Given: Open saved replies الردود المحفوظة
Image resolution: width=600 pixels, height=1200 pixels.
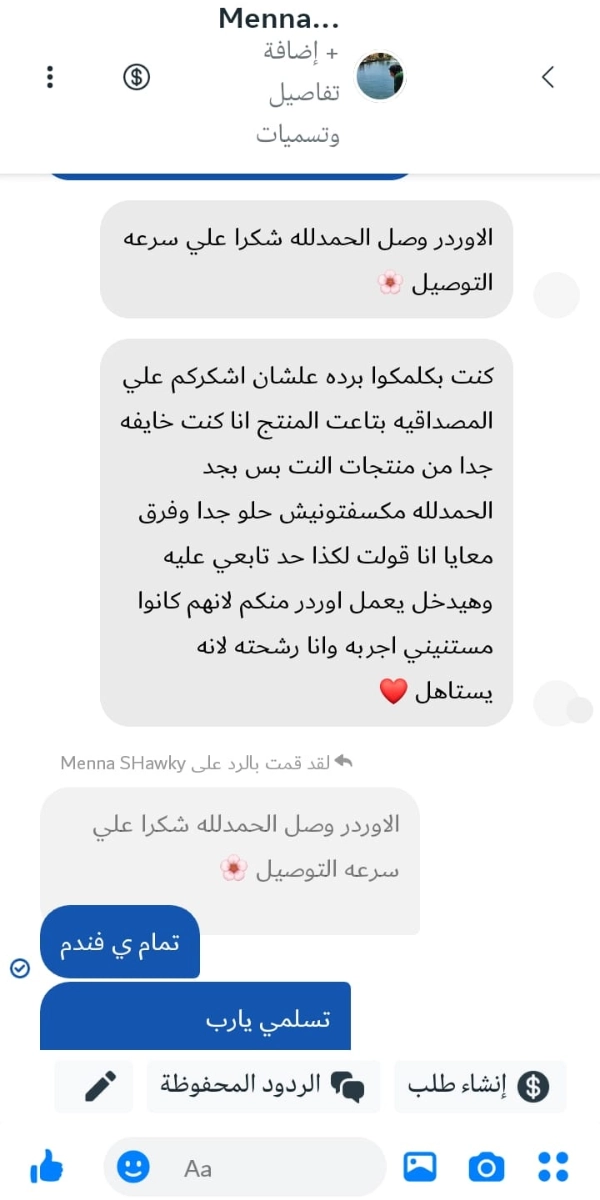Looking at the screenshot, I should click(x=263, y=1086).
